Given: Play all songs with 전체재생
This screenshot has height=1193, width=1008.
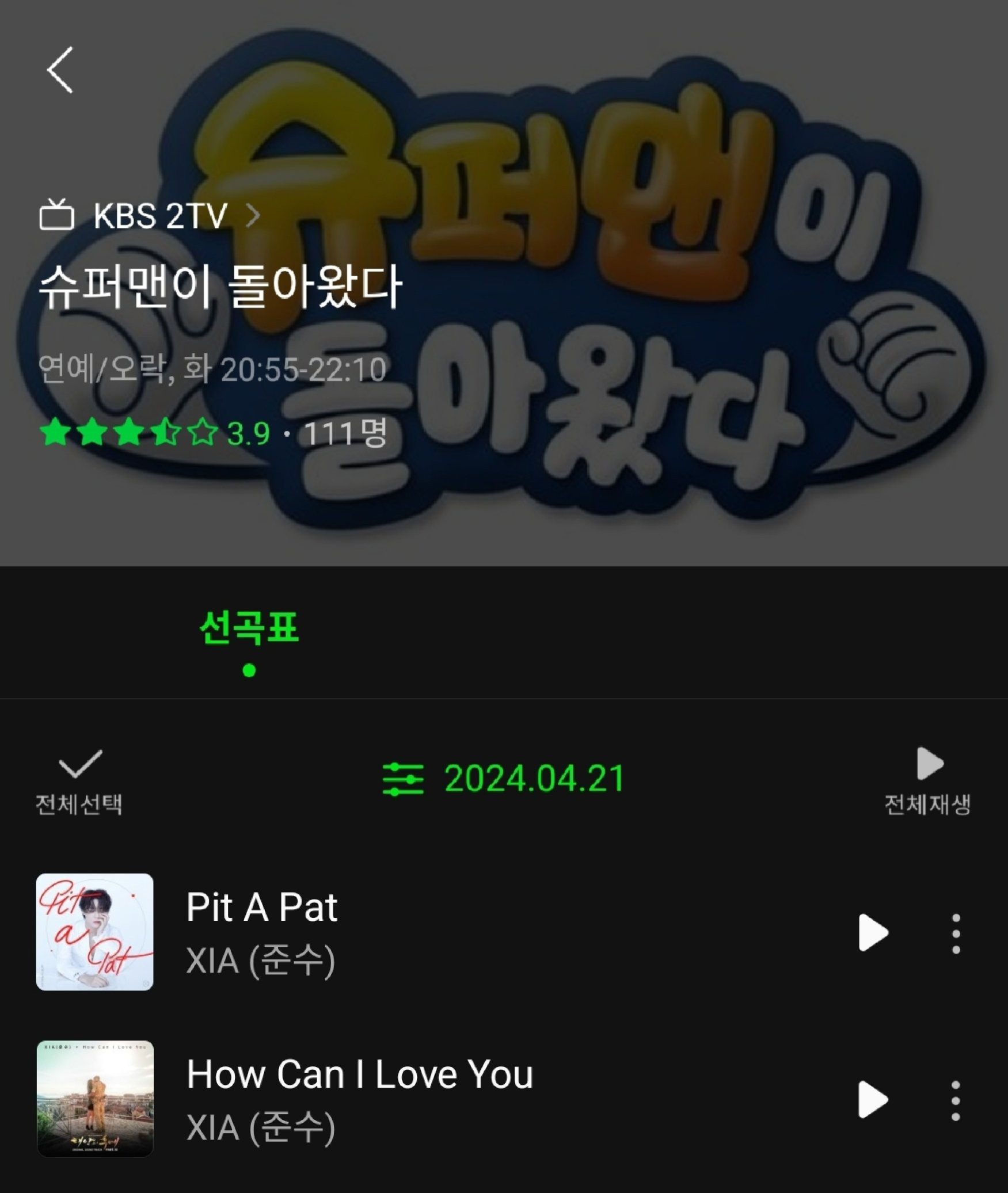Looking at the screenshot, I should (927, 782).
